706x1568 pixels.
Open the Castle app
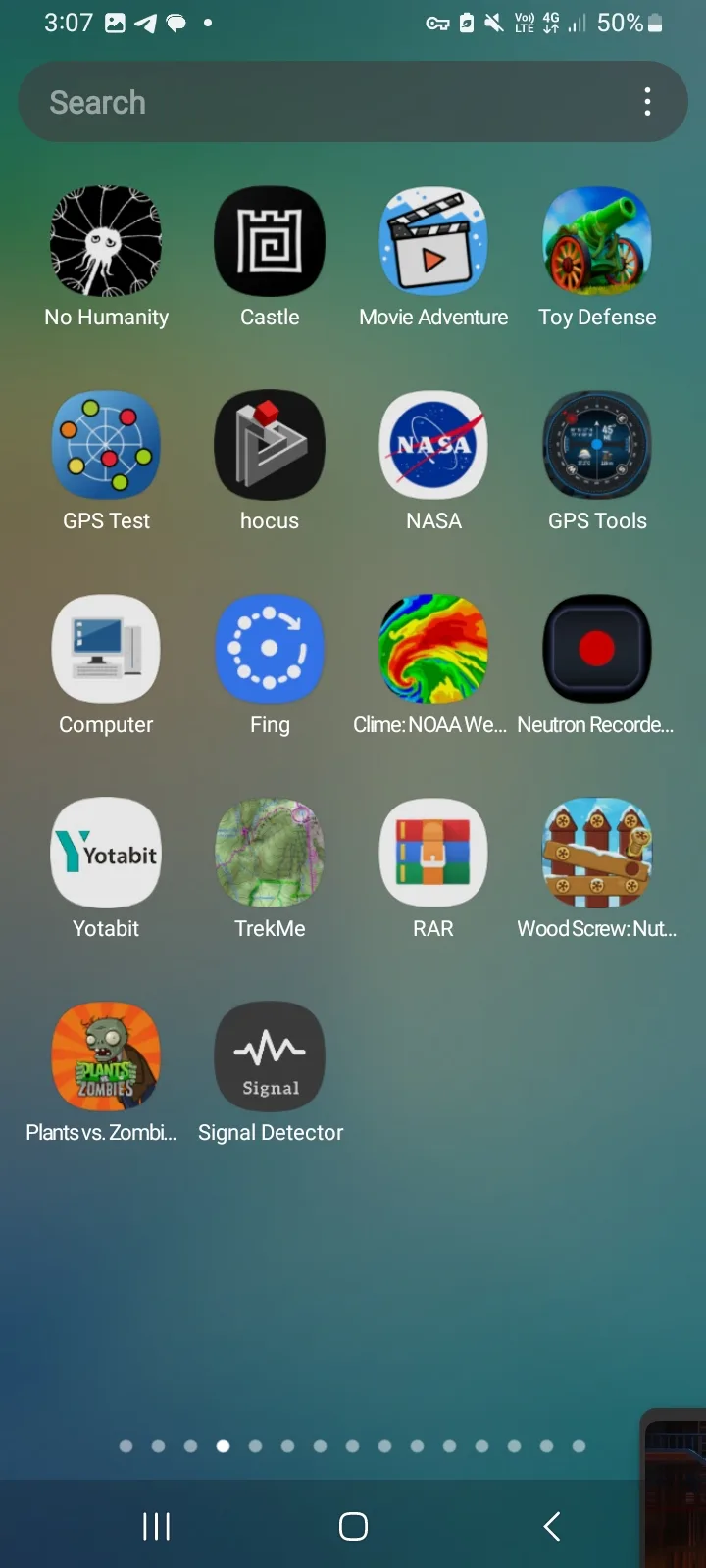pos(270,242)
